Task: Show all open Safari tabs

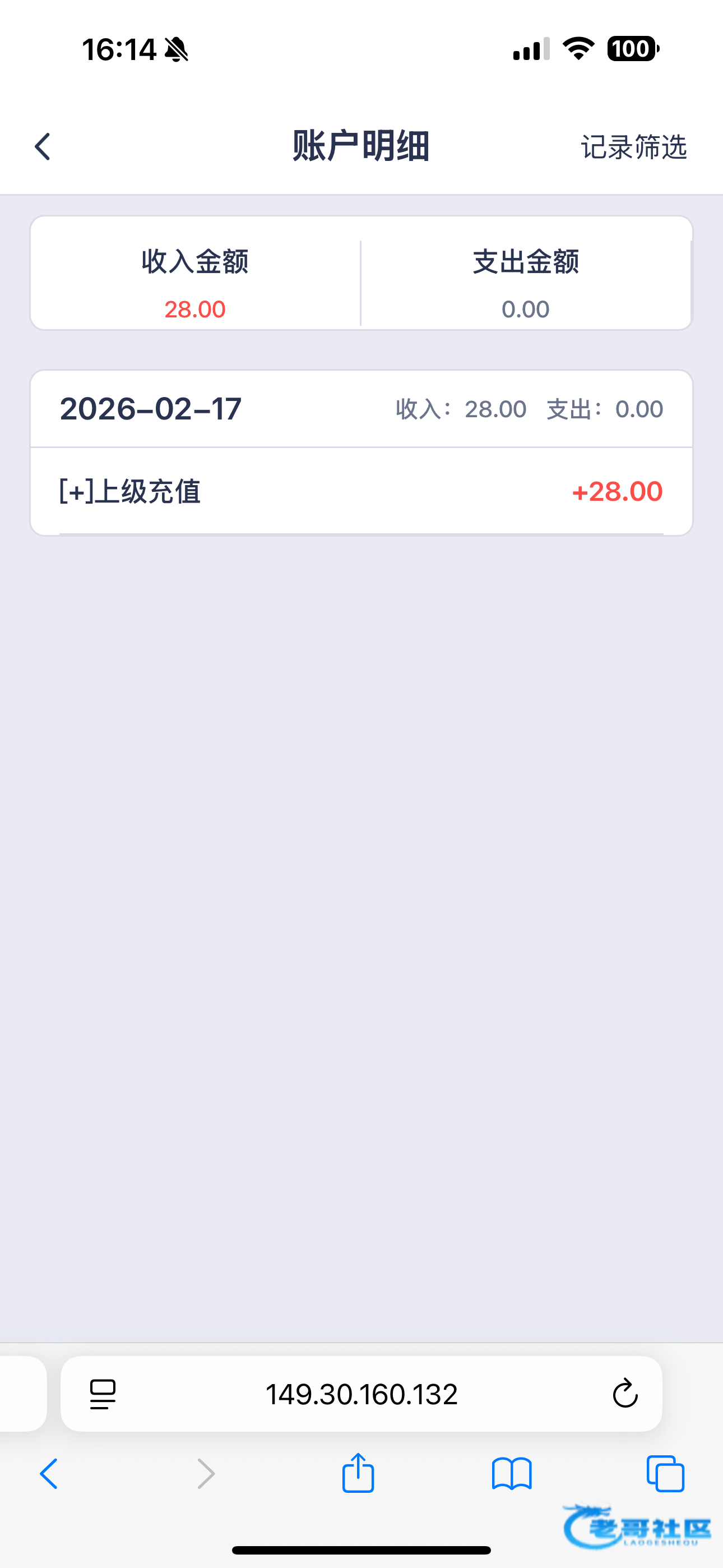Action: (665, 1474)
